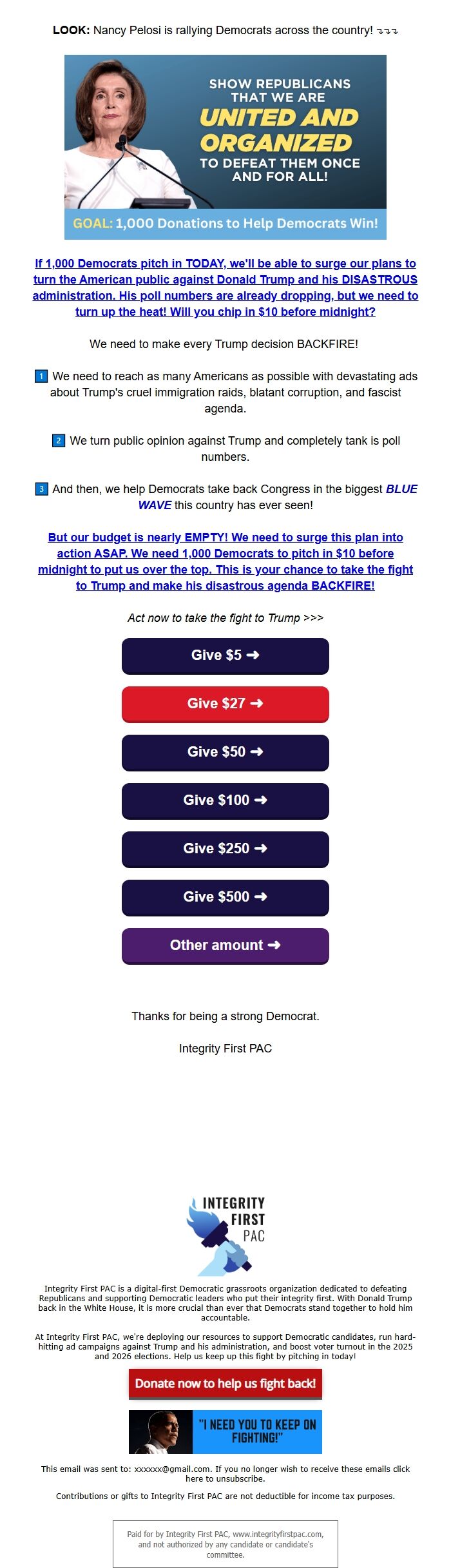451x1568 pixels.
Task: Choose the red Give $27 button
Action: [x=225, y=704]
